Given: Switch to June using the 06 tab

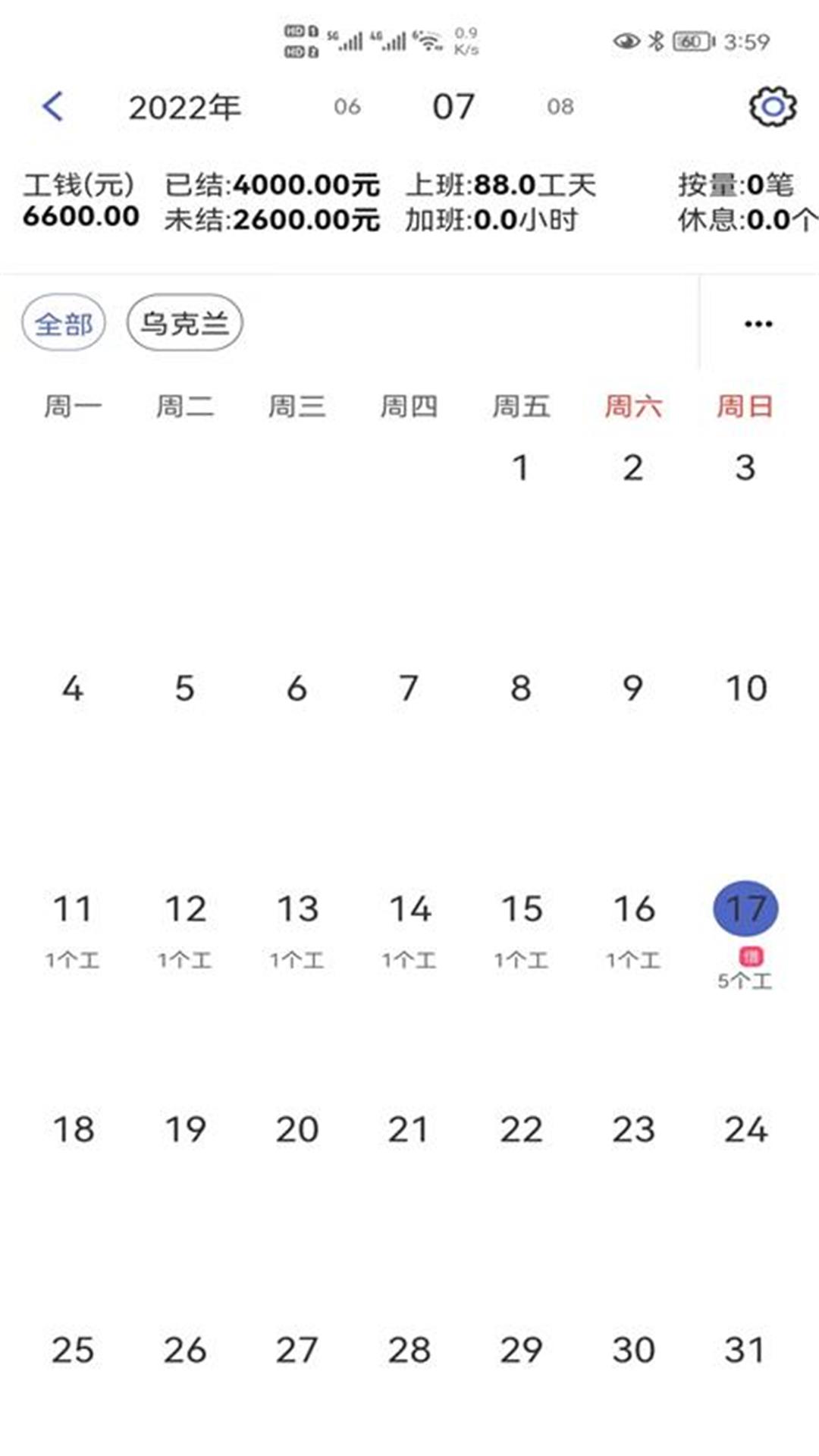Looking at the screenshot, I should pyautogui.click(x=347, y=108).
